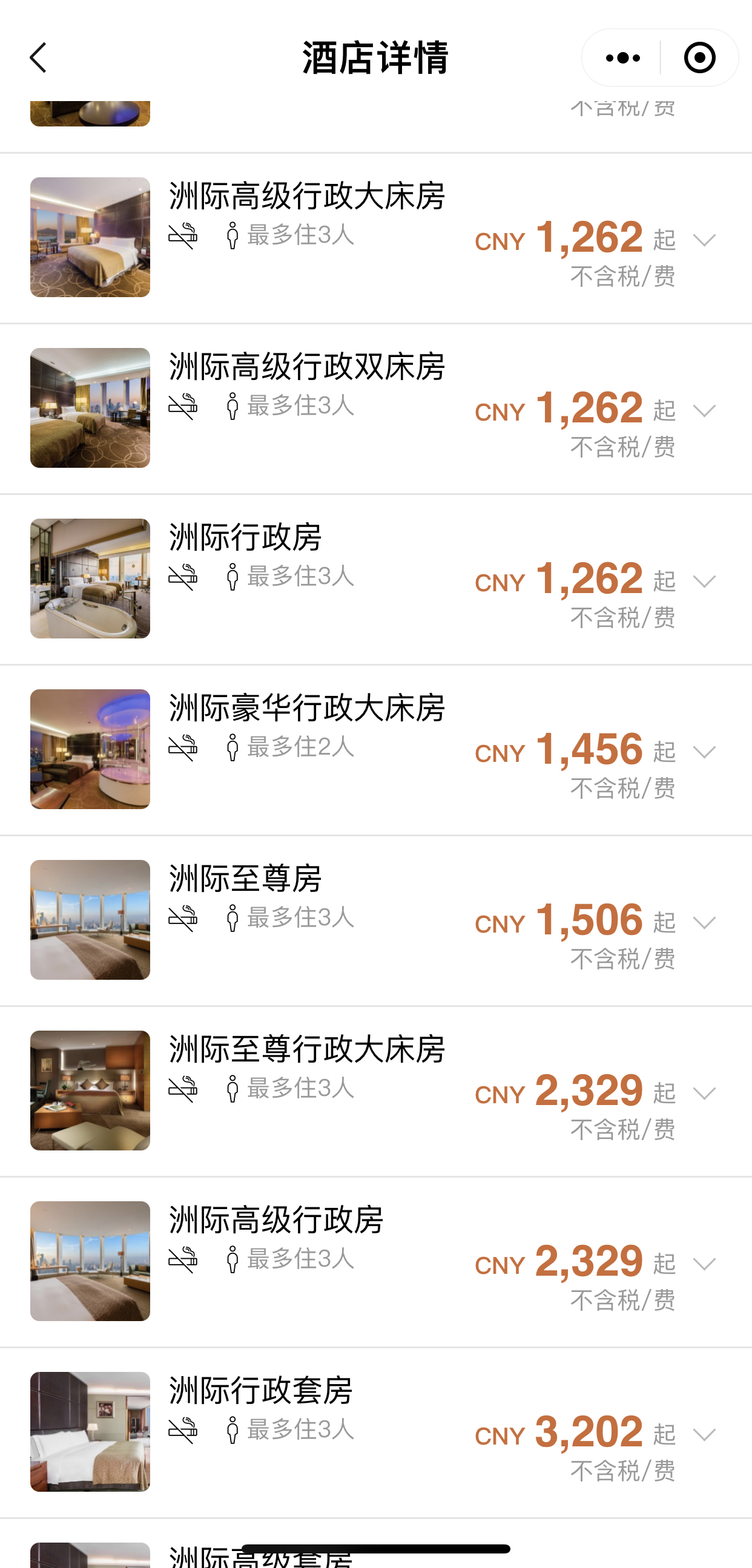The height and width of the screenshot is (1568, 752).
Task: View the 洲际高级行政大床房 room photo
Action: 90,237
